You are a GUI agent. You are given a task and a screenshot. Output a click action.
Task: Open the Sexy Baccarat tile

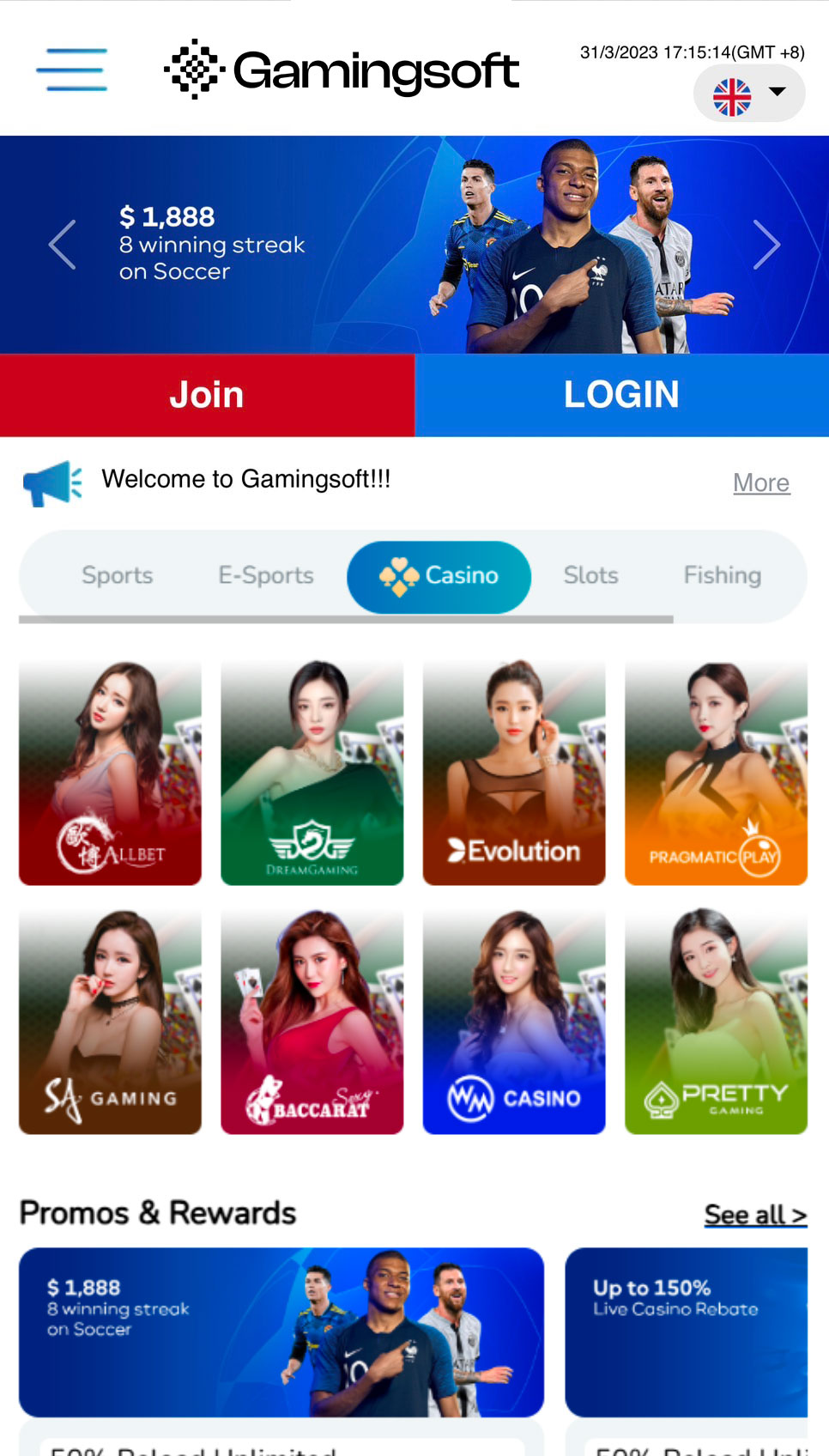312,1022
